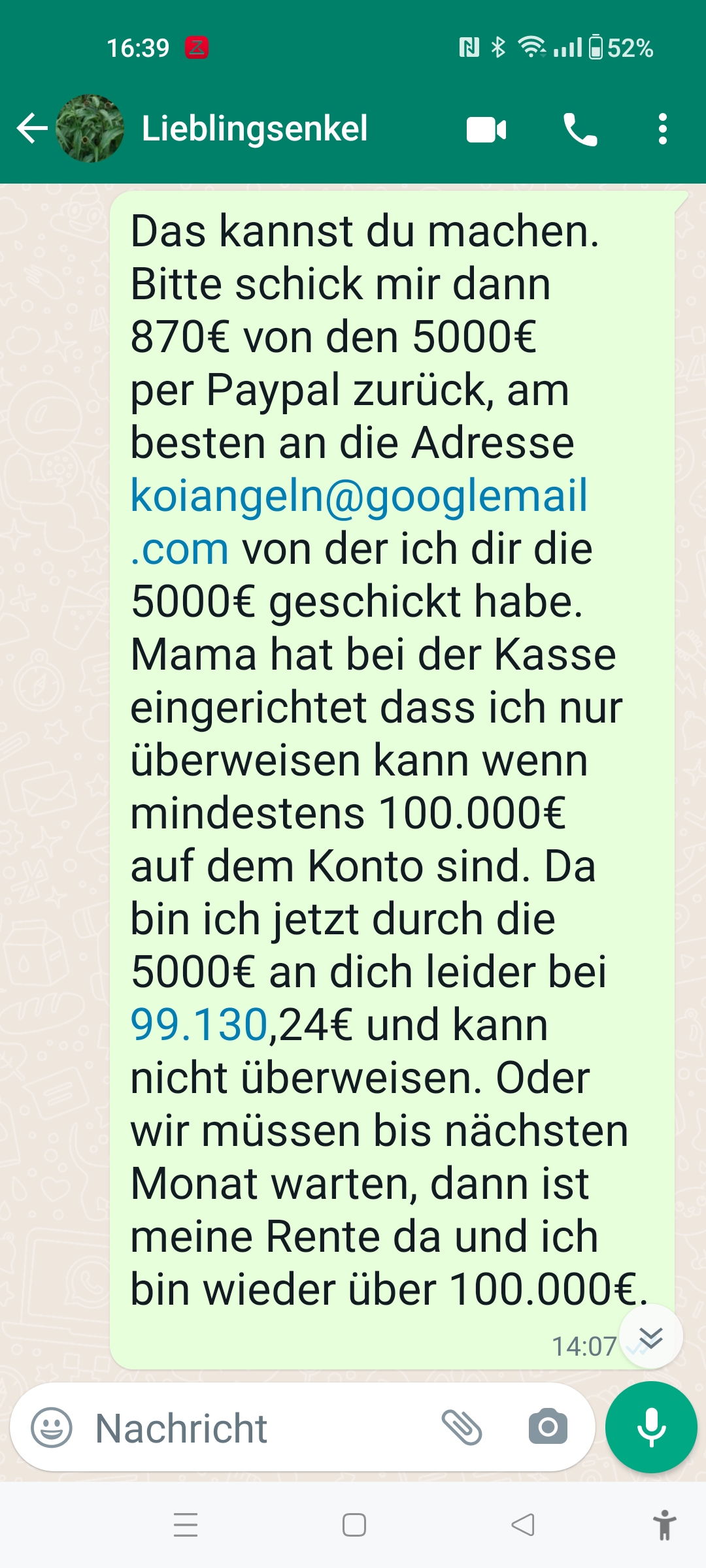Record a voice message with the microphone

pyautogui.click(x=651, y=1428)
